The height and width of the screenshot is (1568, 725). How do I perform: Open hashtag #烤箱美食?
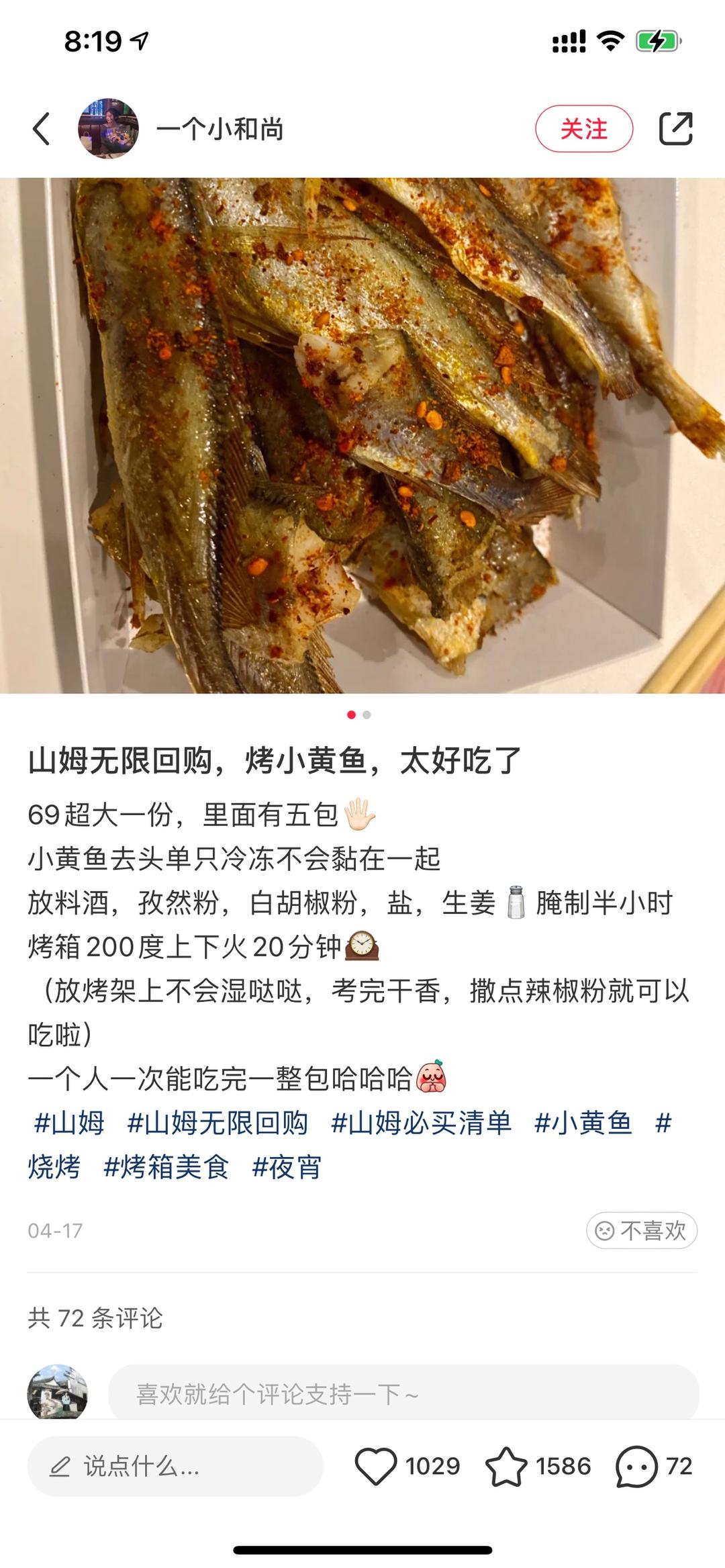point(166,1168)
